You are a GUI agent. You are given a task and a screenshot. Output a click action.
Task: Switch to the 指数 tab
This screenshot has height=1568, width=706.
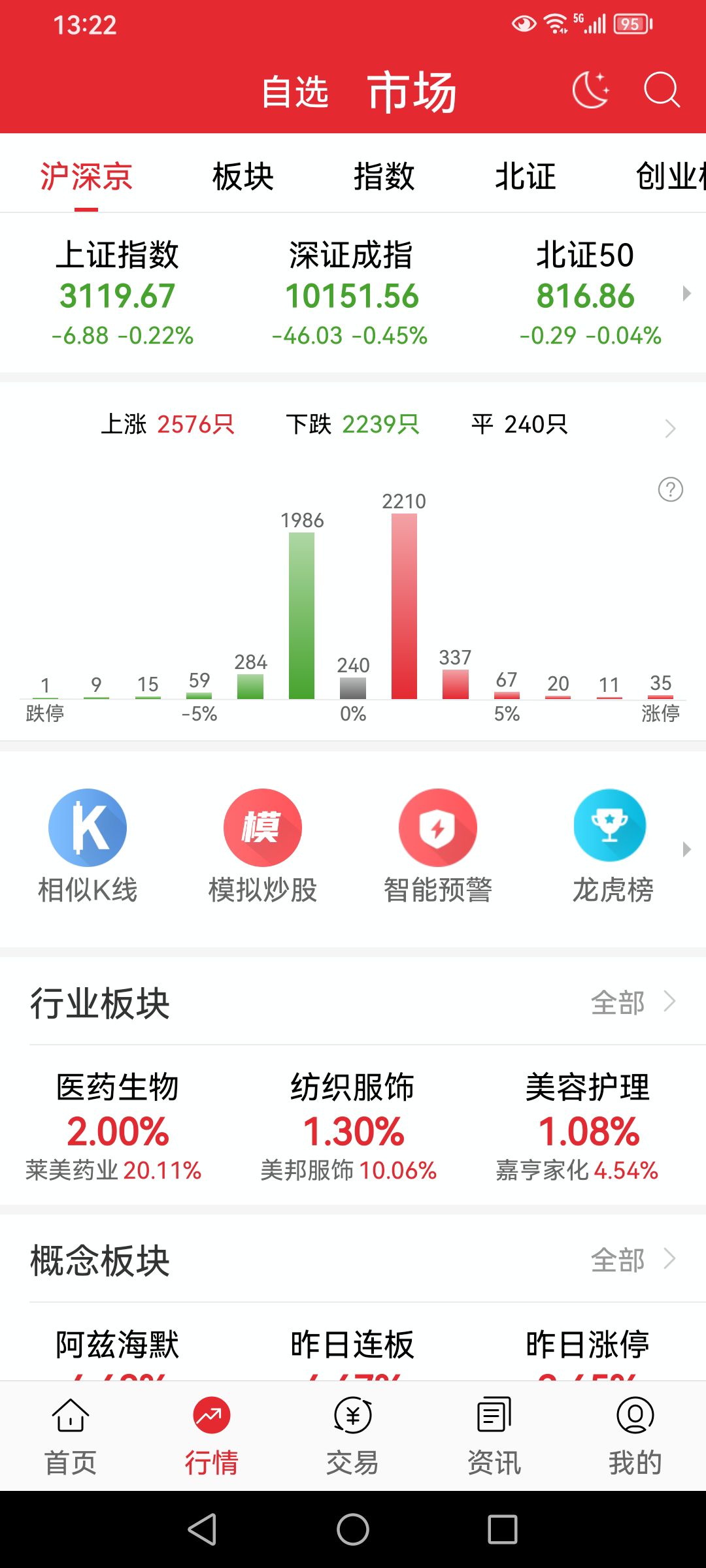click(x=384, y=176)
